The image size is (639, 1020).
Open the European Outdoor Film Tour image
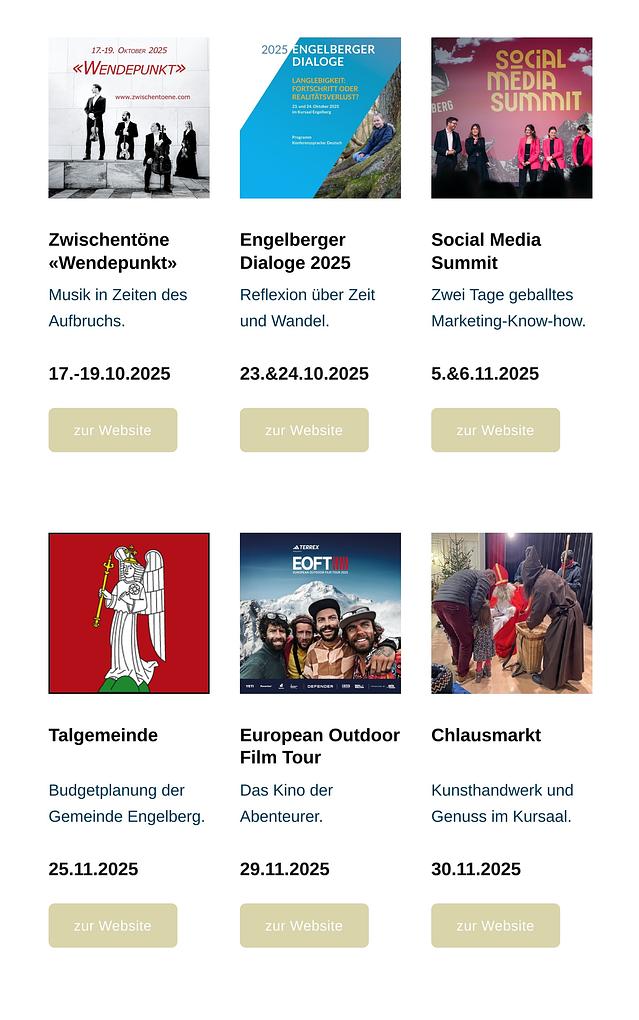click(320, 613)
